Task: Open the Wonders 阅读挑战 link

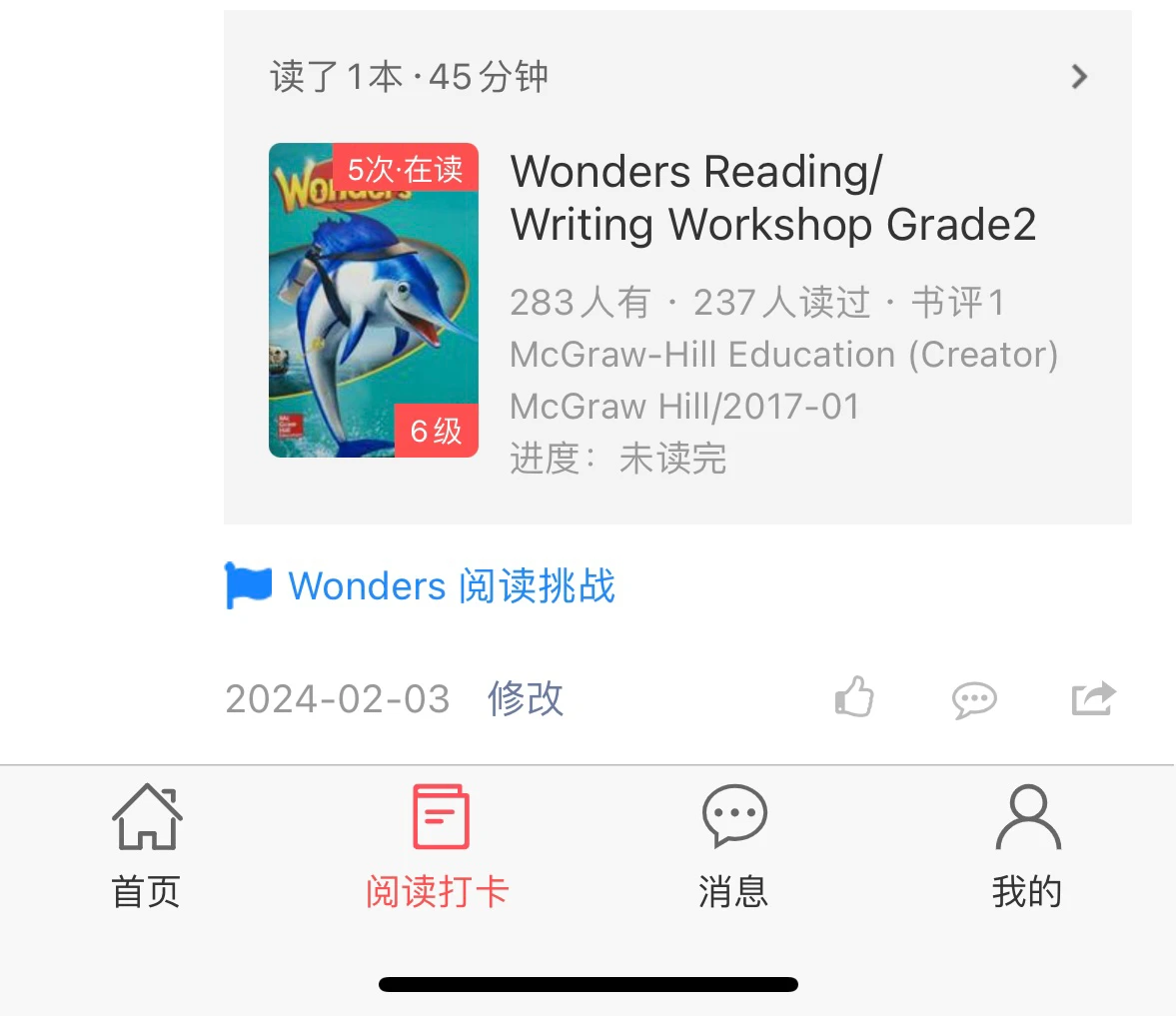Action: tap(451, 586)
